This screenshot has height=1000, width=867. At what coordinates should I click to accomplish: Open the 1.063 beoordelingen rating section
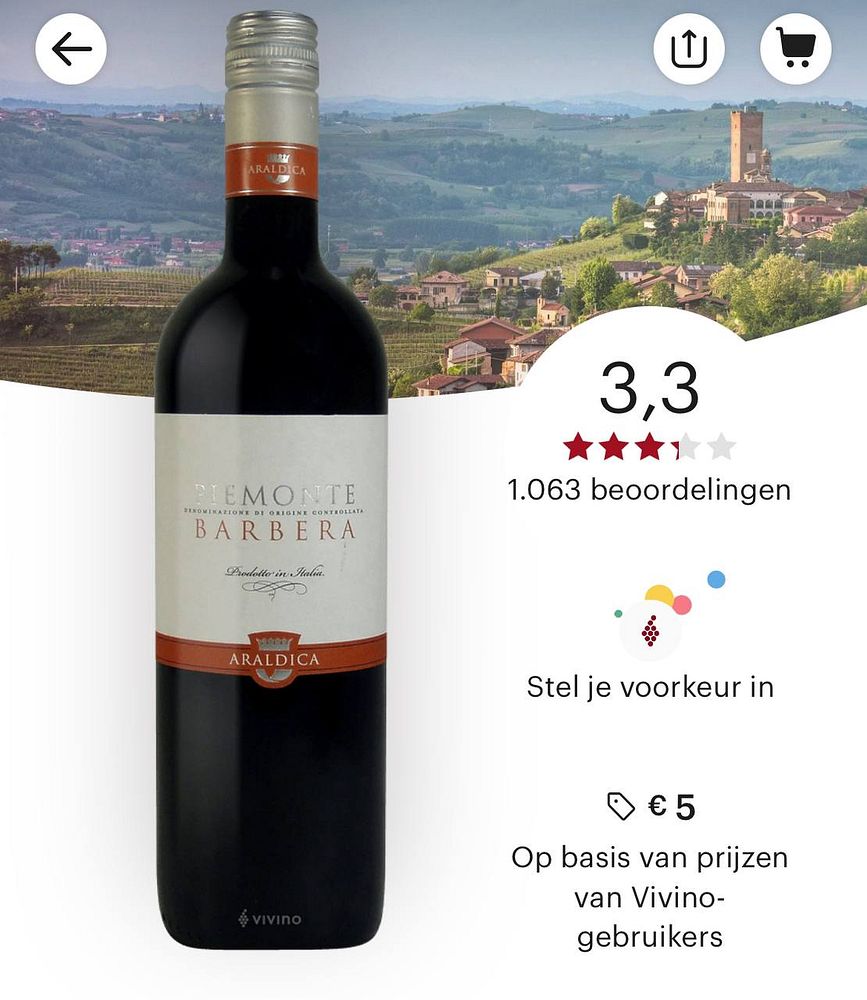click(649, 490)
